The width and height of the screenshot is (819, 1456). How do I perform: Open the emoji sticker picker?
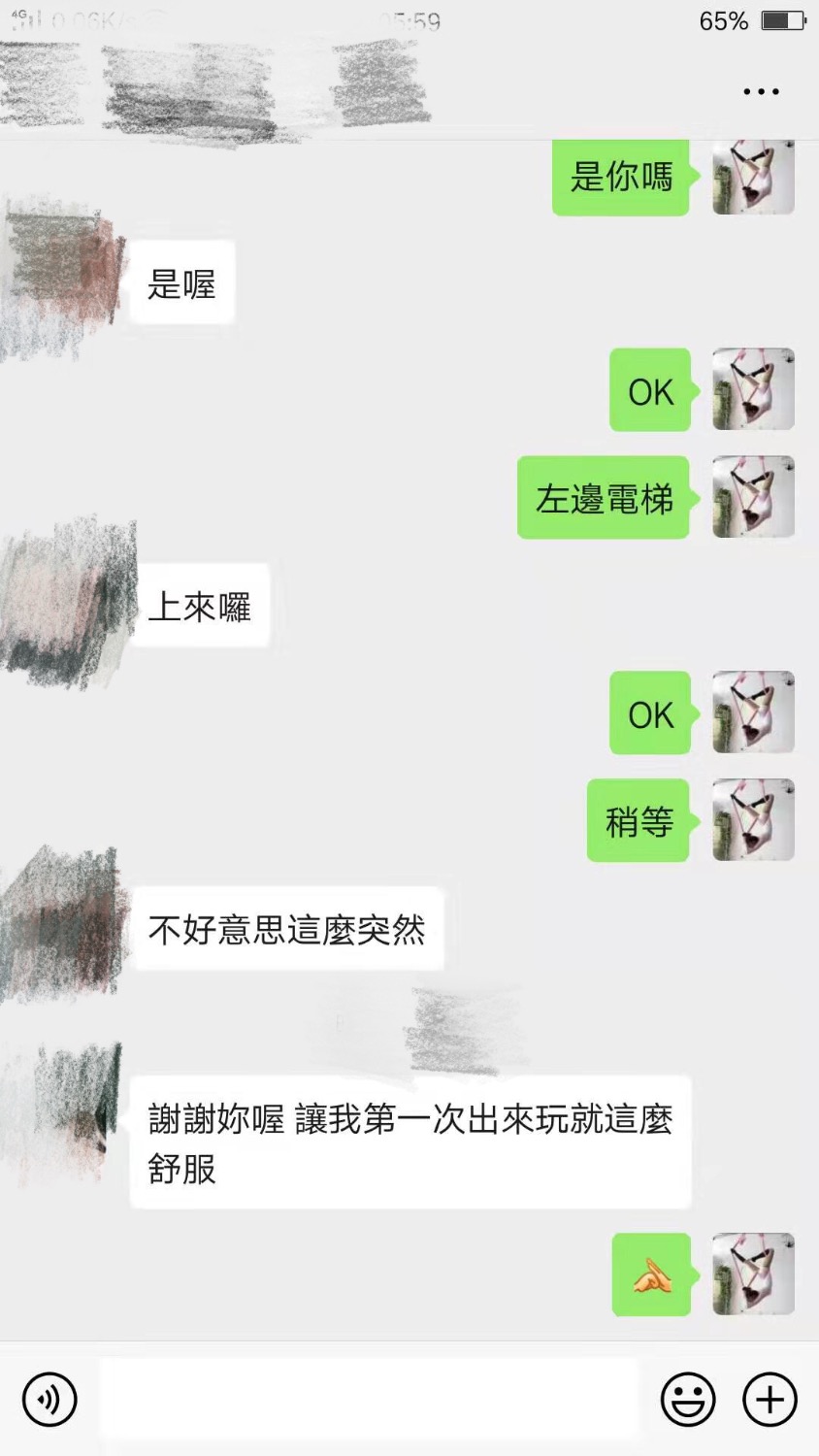click(x=688, y=1399)
